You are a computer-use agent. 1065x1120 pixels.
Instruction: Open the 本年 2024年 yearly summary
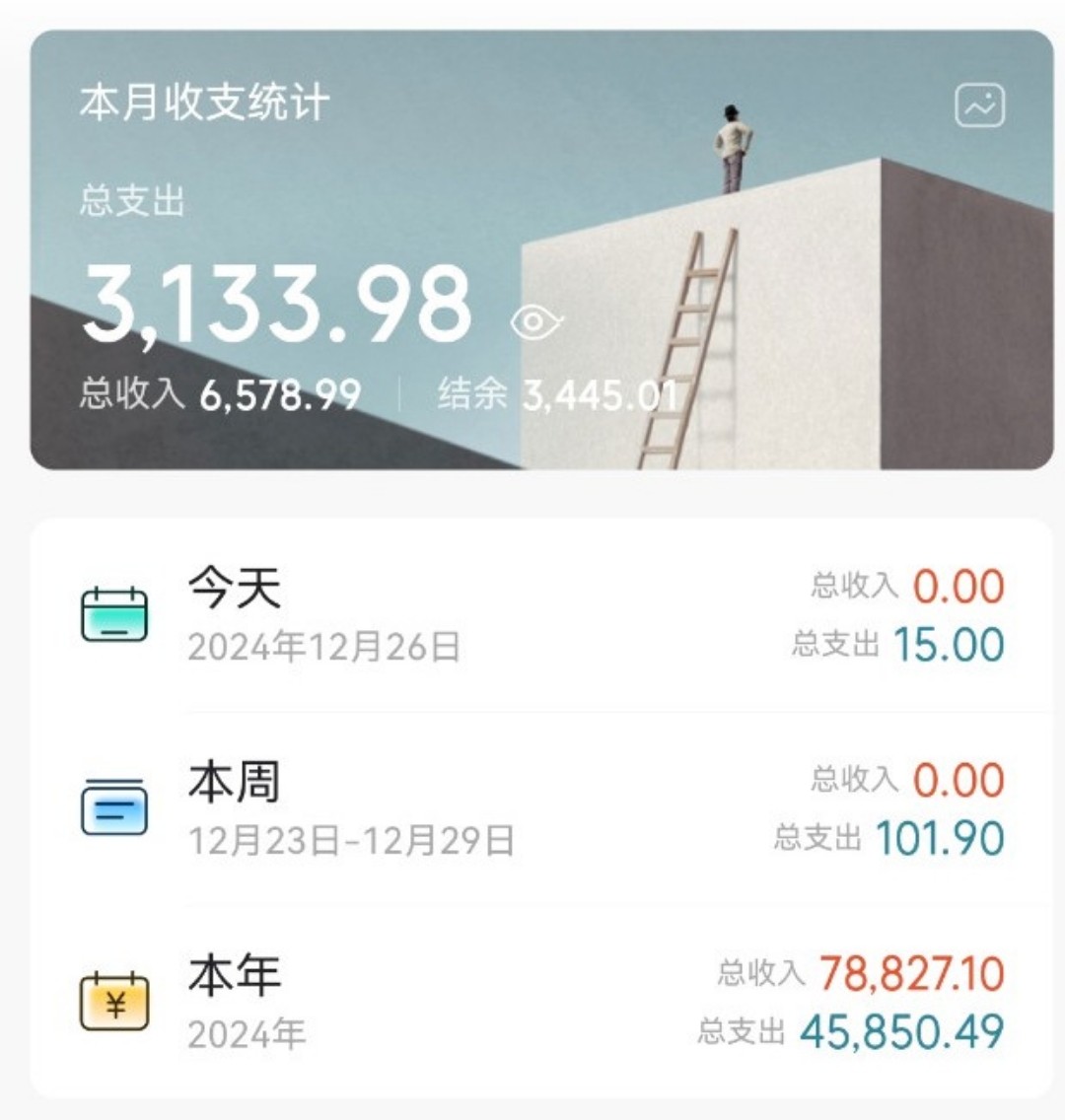(x=540, y=1003)
